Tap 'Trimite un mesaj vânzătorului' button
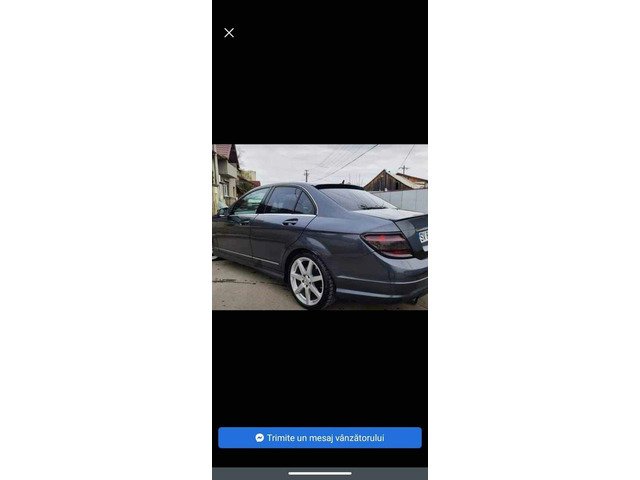 320,438
